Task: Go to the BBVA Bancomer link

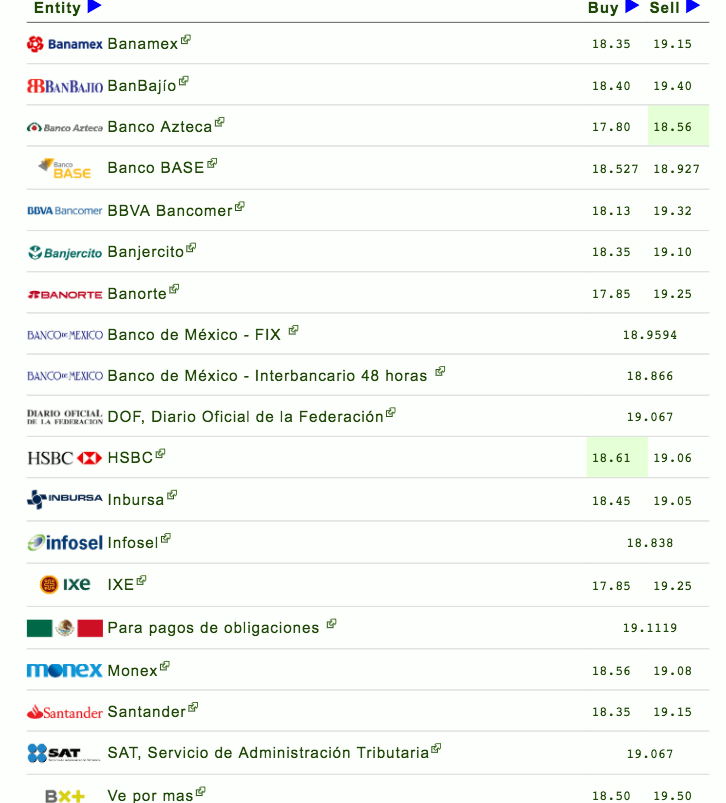Action: (169, 210)
